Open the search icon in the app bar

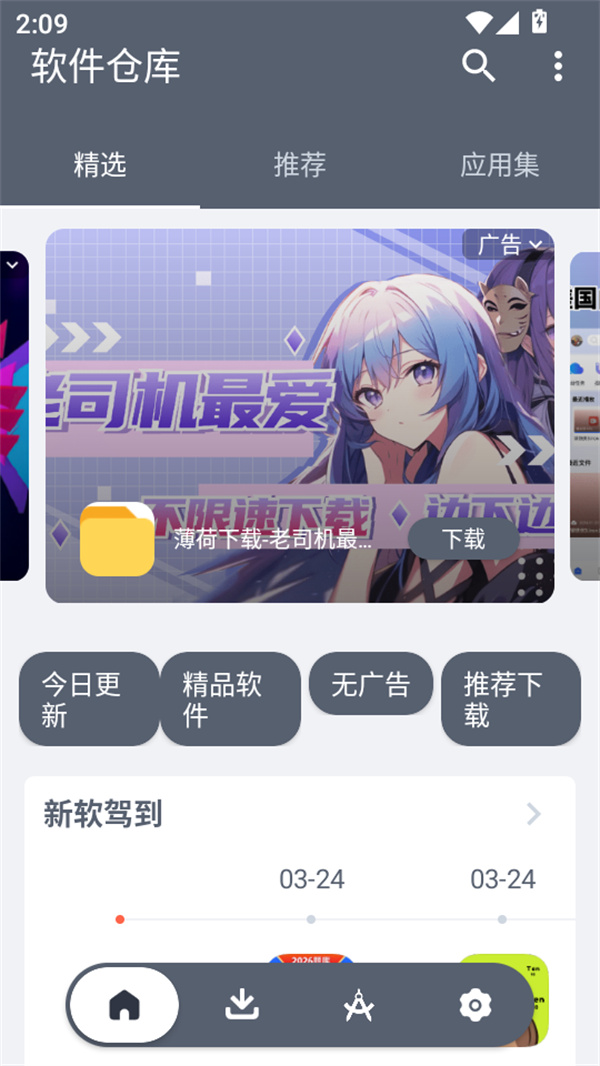(479, 66)
